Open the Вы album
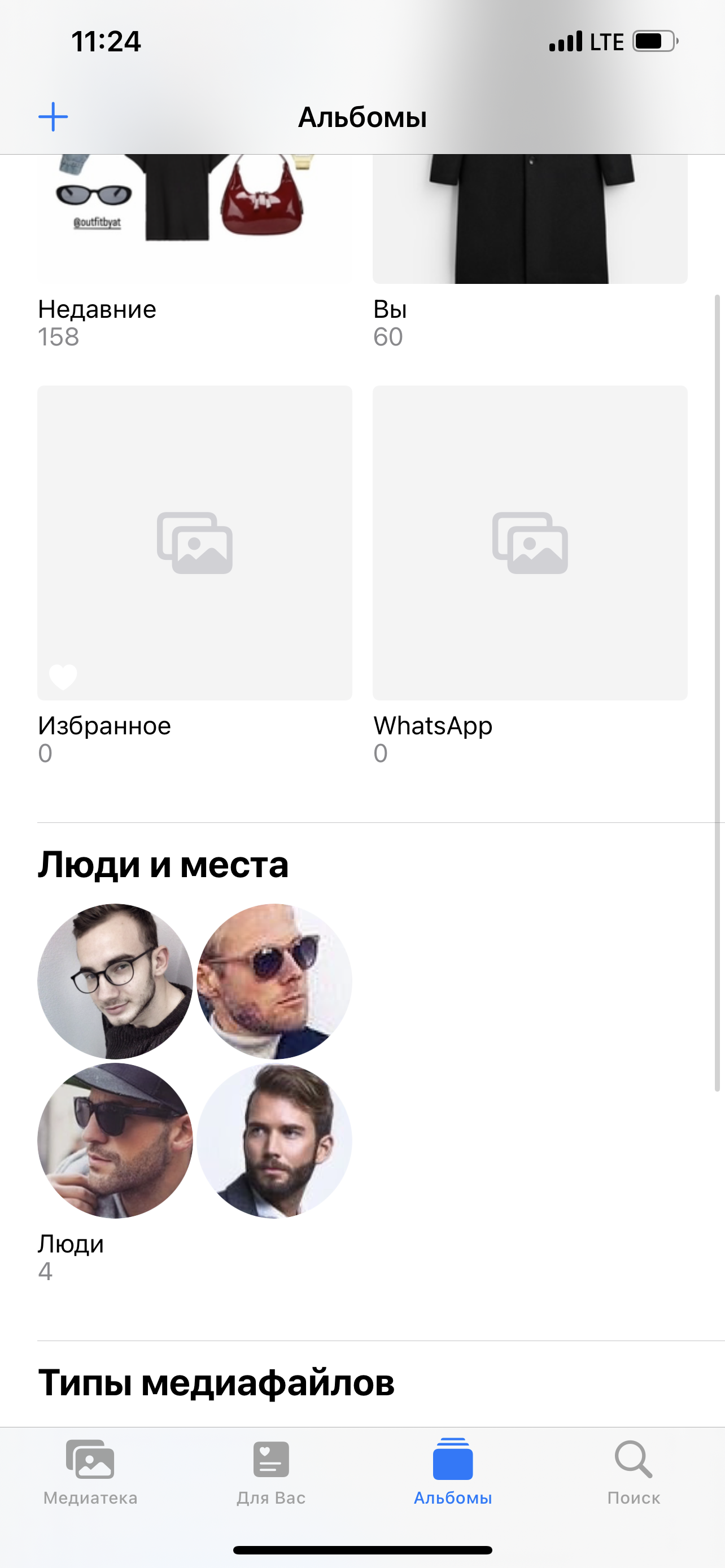Image resolution: width=725 pixels, height=1568 pixels. click(530, 219)
